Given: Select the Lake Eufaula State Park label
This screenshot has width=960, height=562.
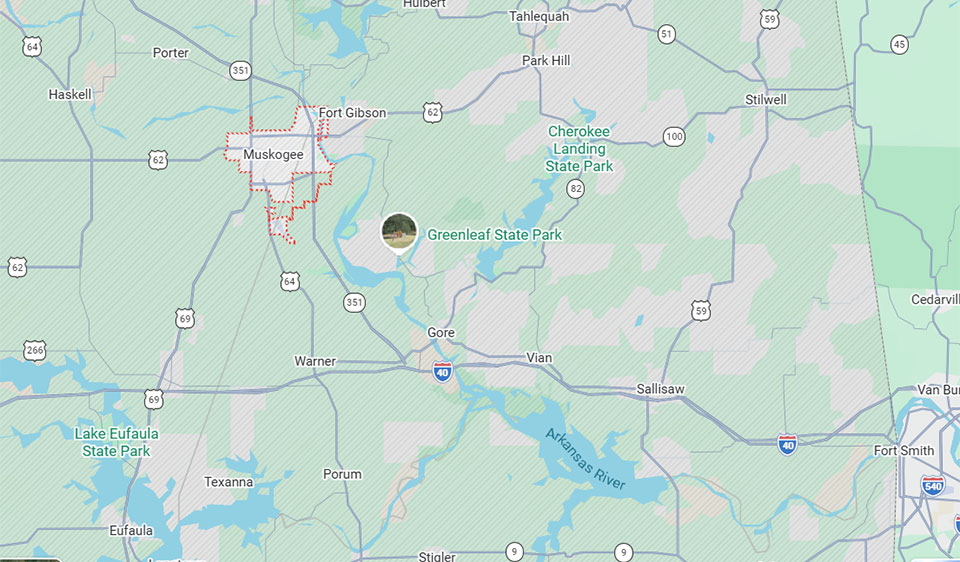Looking at the screenshot, I should tap(116, 442).
